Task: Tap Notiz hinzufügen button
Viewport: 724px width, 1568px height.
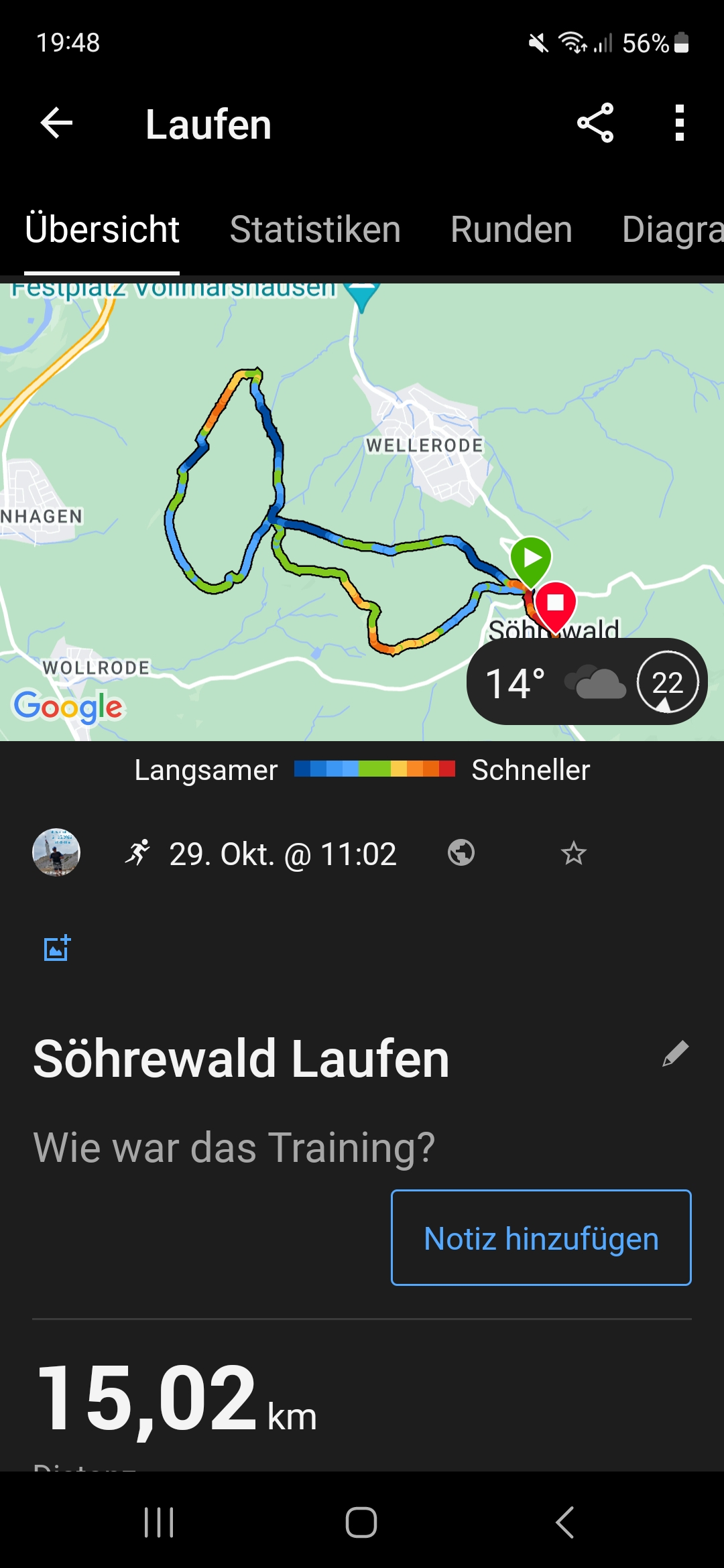Action: coord(541,1238)
